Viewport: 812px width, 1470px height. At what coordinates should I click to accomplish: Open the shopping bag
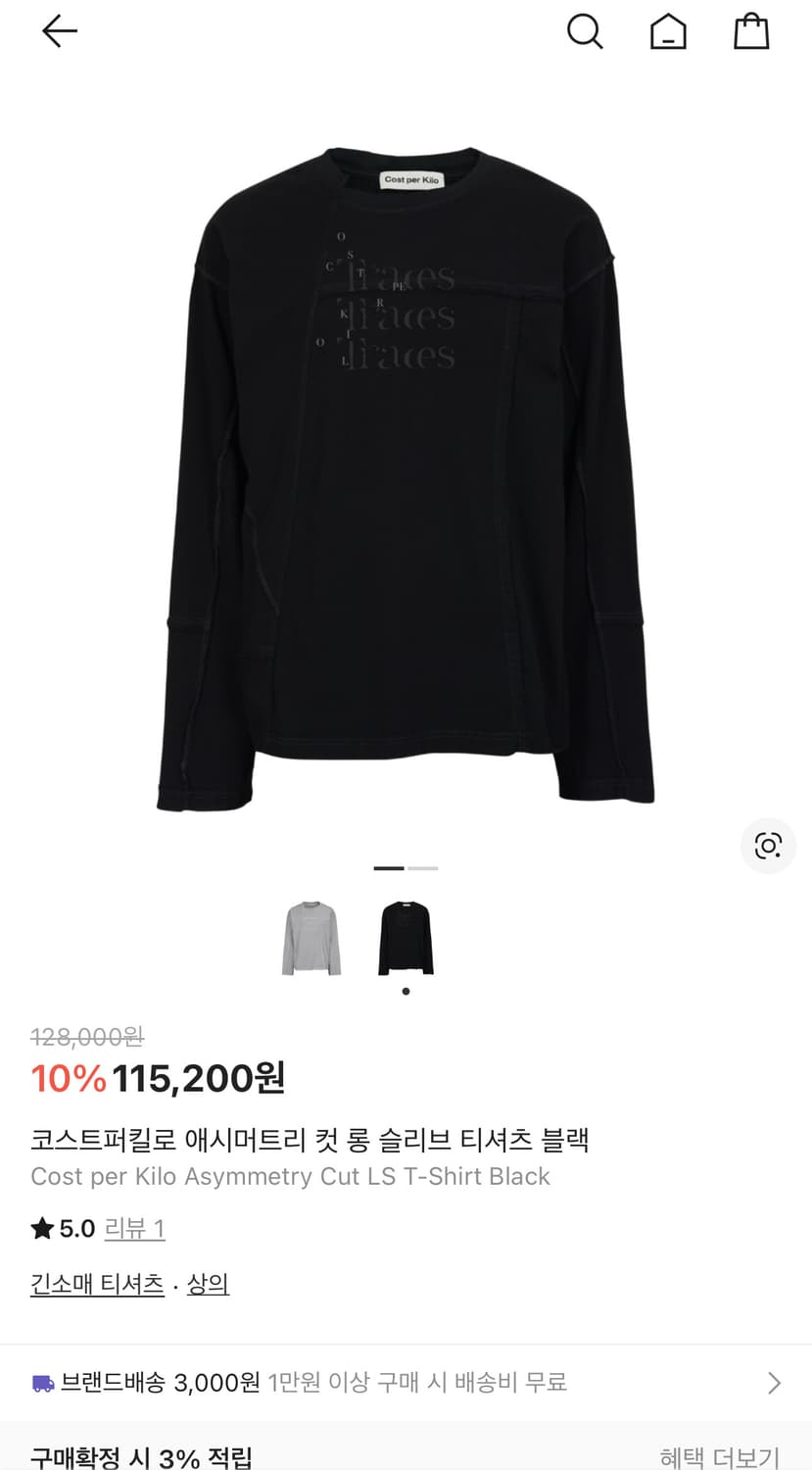click(750, 30)
